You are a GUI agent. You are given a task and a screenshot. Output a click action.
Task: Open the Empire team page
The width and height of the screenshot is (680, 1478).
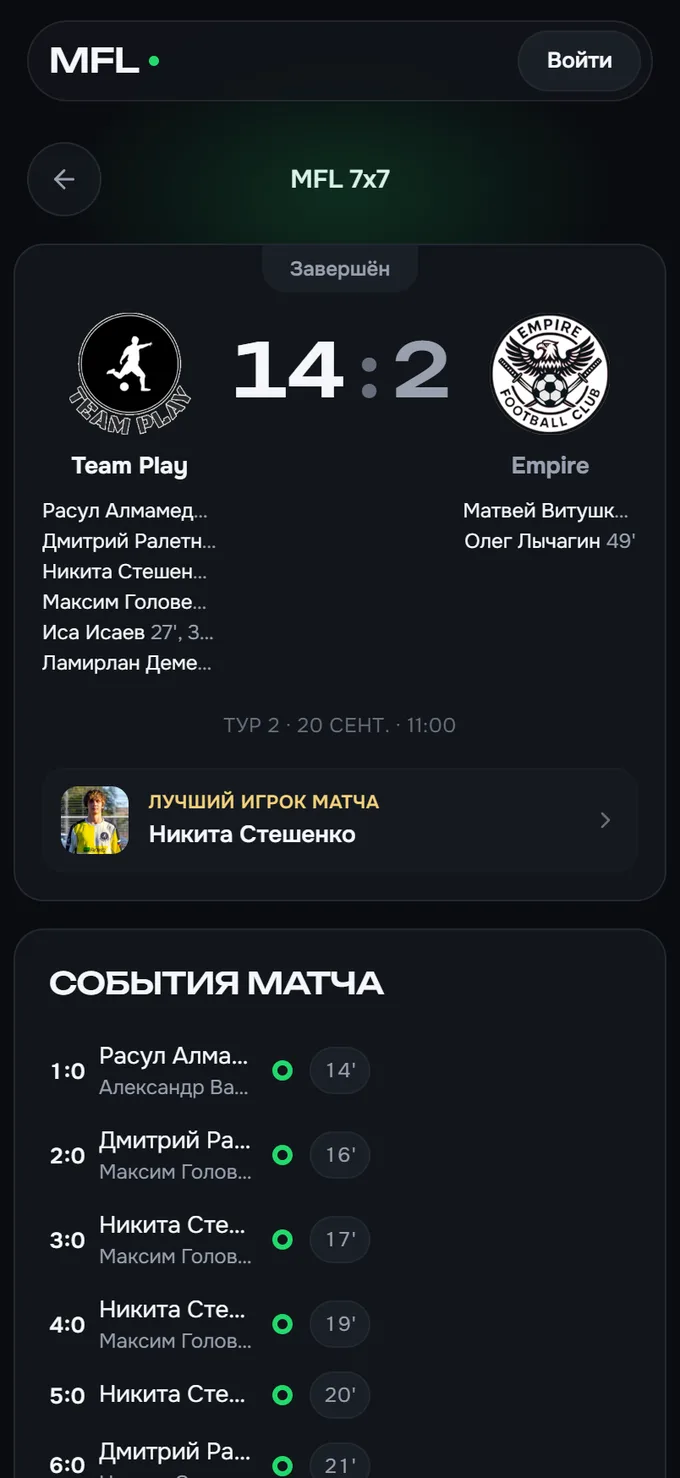[x=550, y=395]
